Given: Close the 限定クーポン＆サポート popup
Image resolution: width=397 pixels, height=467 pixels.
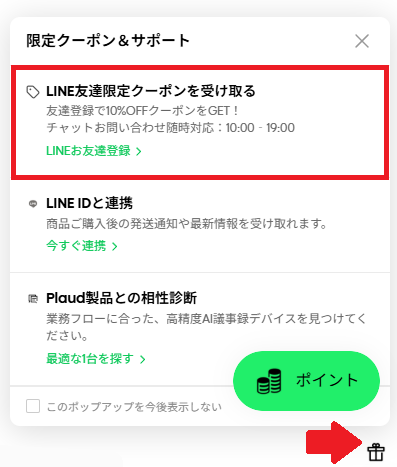Looking at the screenshot, I should [362, 41].
